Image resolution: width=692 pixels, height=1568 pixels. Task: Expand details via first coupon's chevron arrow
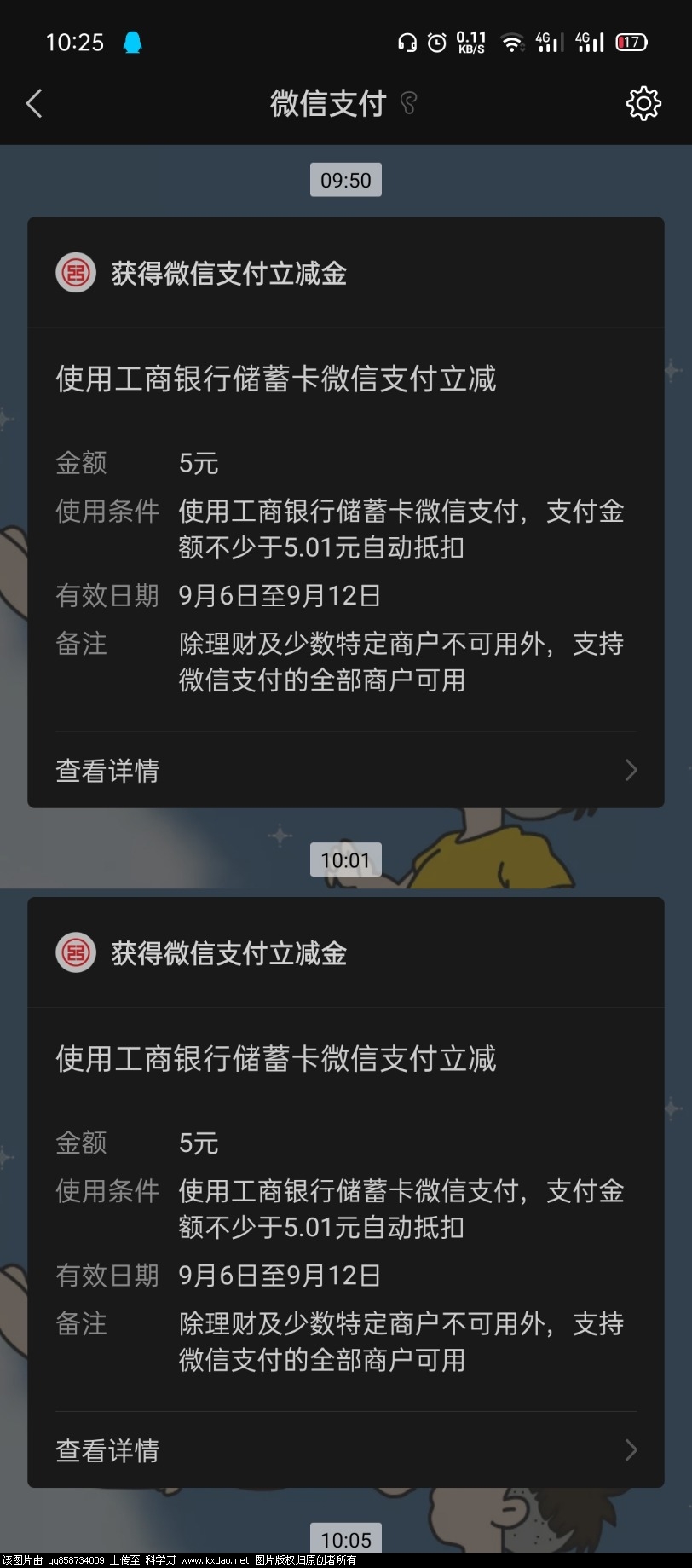tap(631, 770)
